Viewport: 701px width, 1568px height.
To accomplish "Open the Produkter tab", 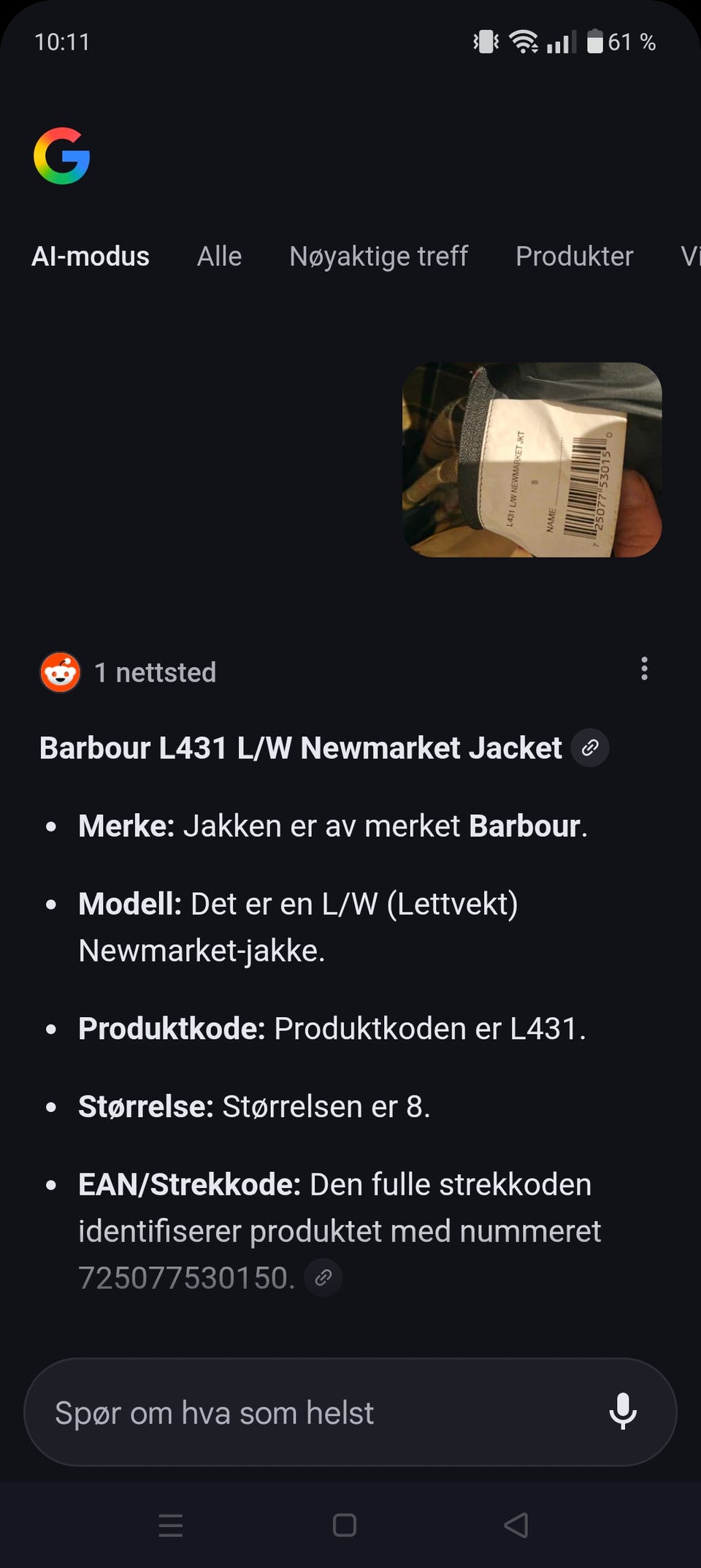I will click(x=574, y=256).
